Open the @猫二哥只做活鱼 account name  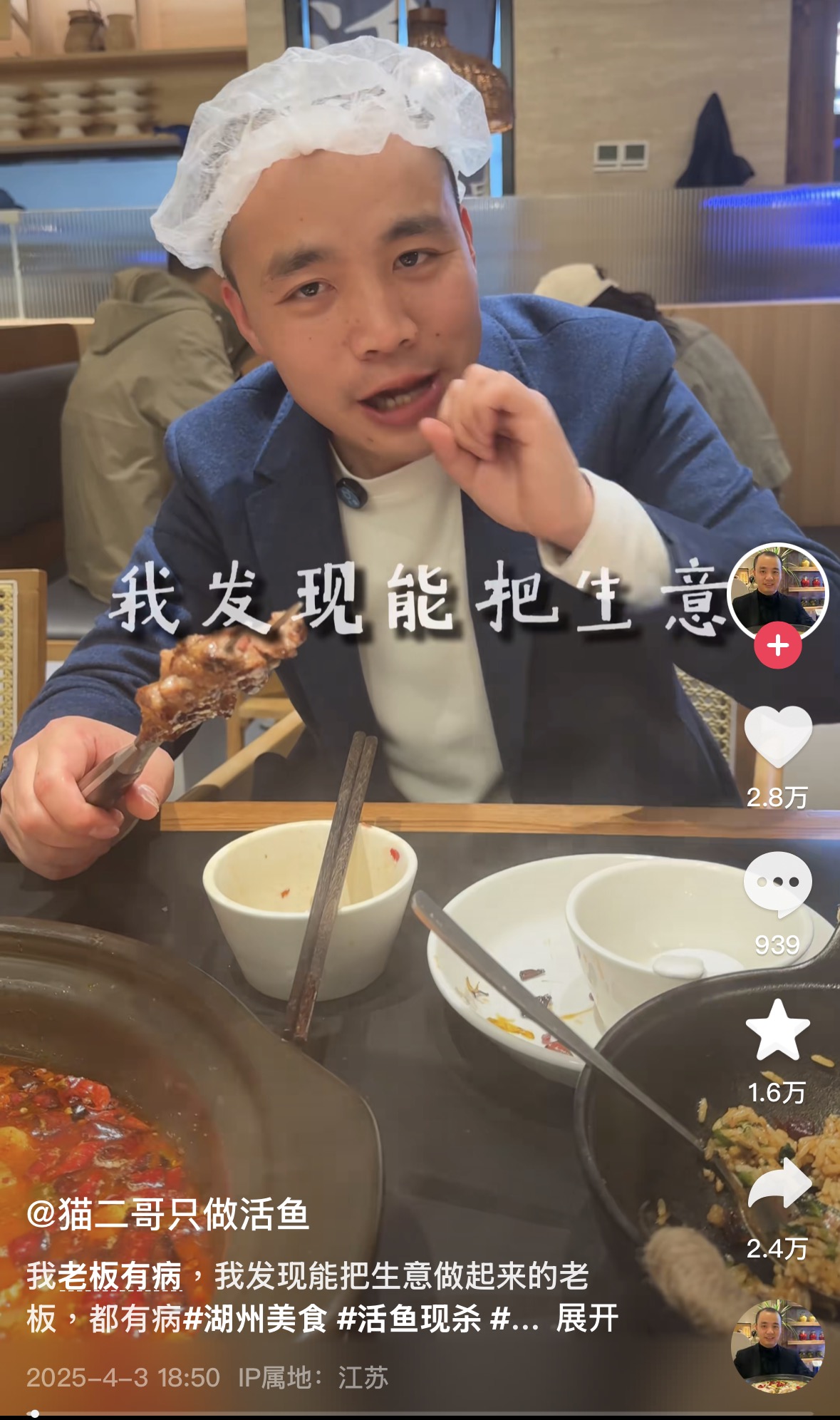(x=168, y=1215)
